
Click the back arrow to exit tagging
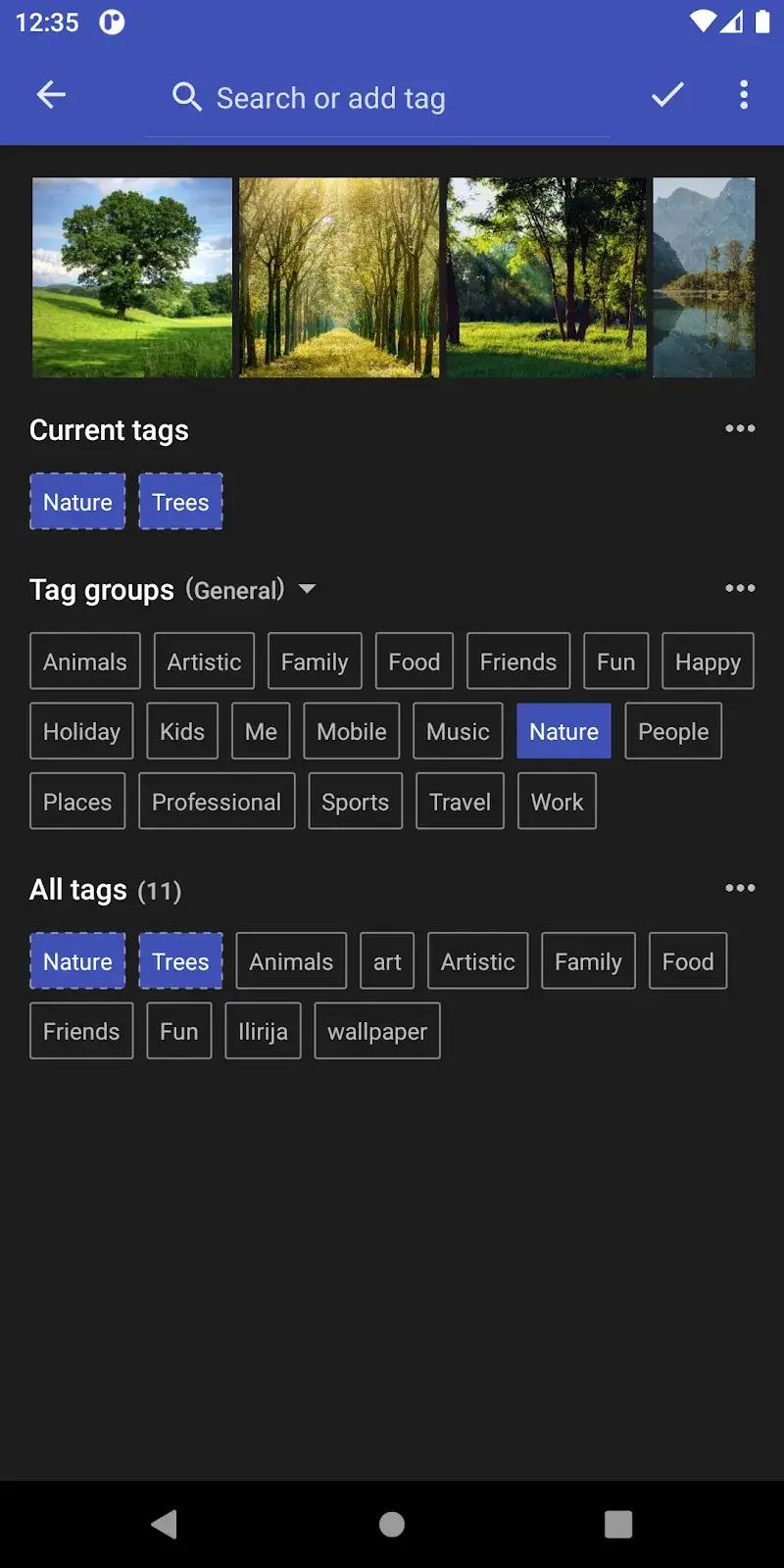(51, 94)
